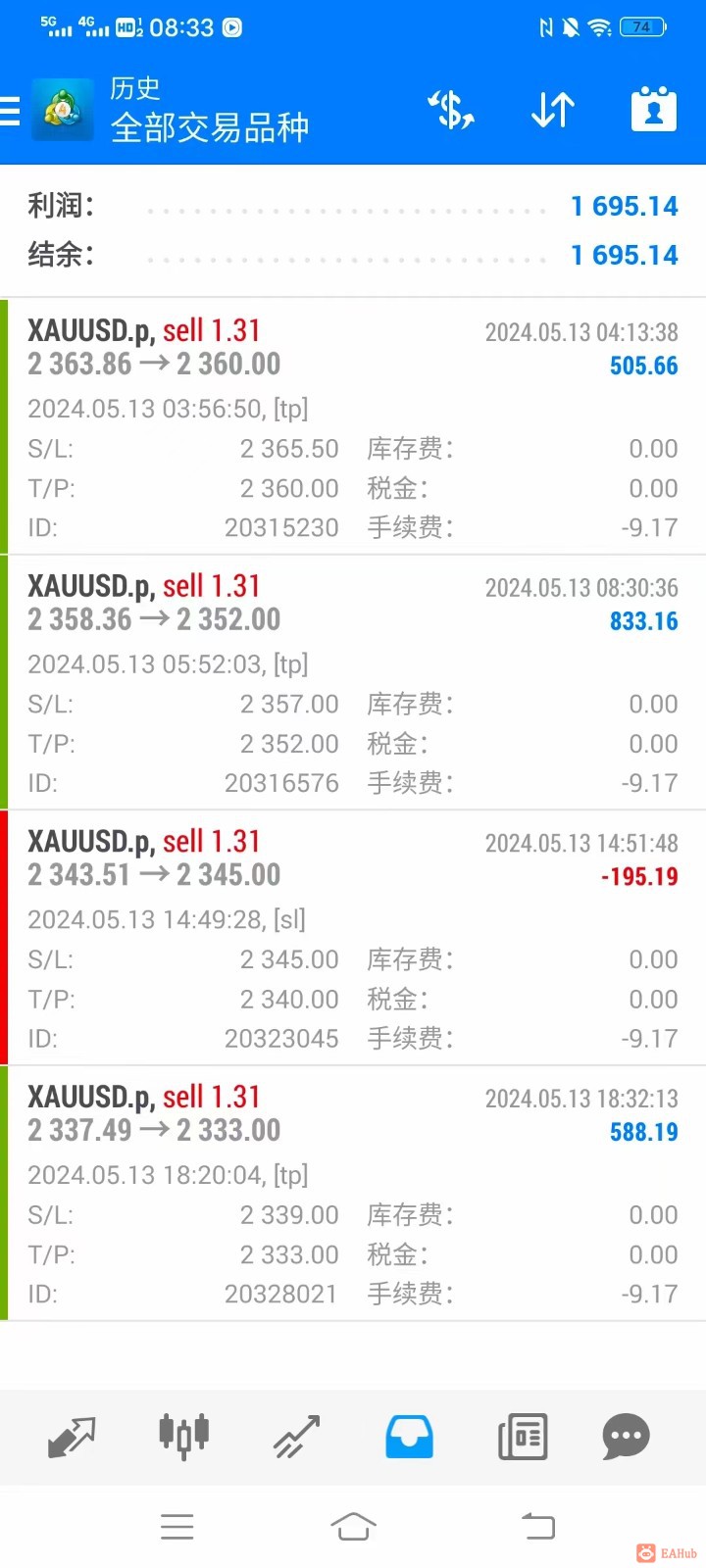Select the history inbox tab
706x1568 pixels.
click(x=410, y=1437)
